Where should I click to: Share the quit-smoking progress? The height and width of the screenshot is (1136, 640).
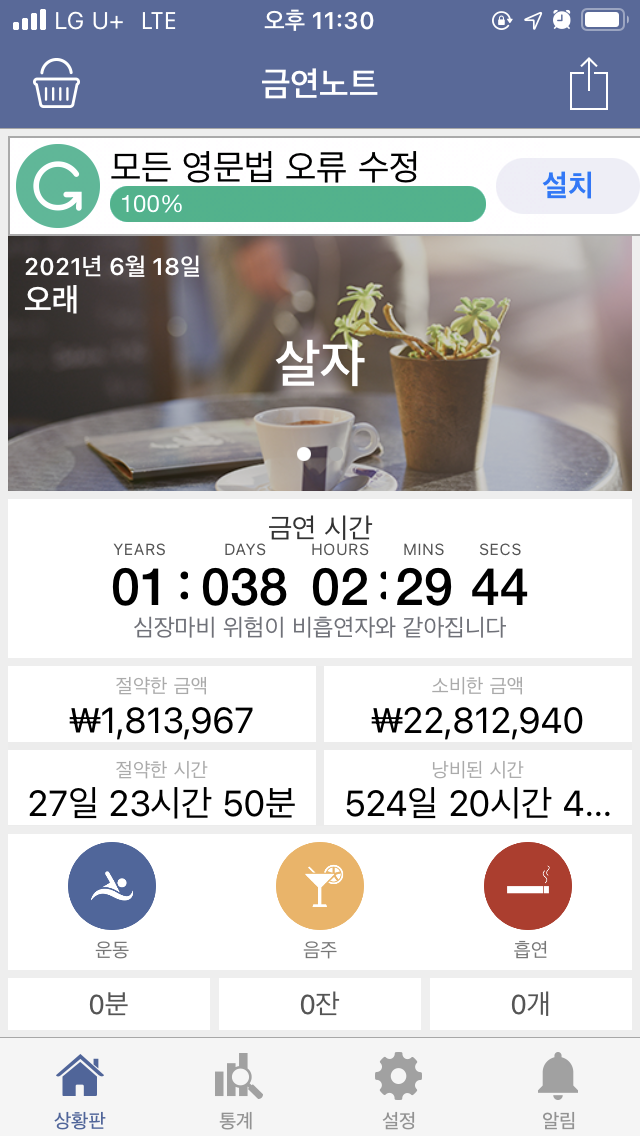pyautogui.click(x=589, y=84)
